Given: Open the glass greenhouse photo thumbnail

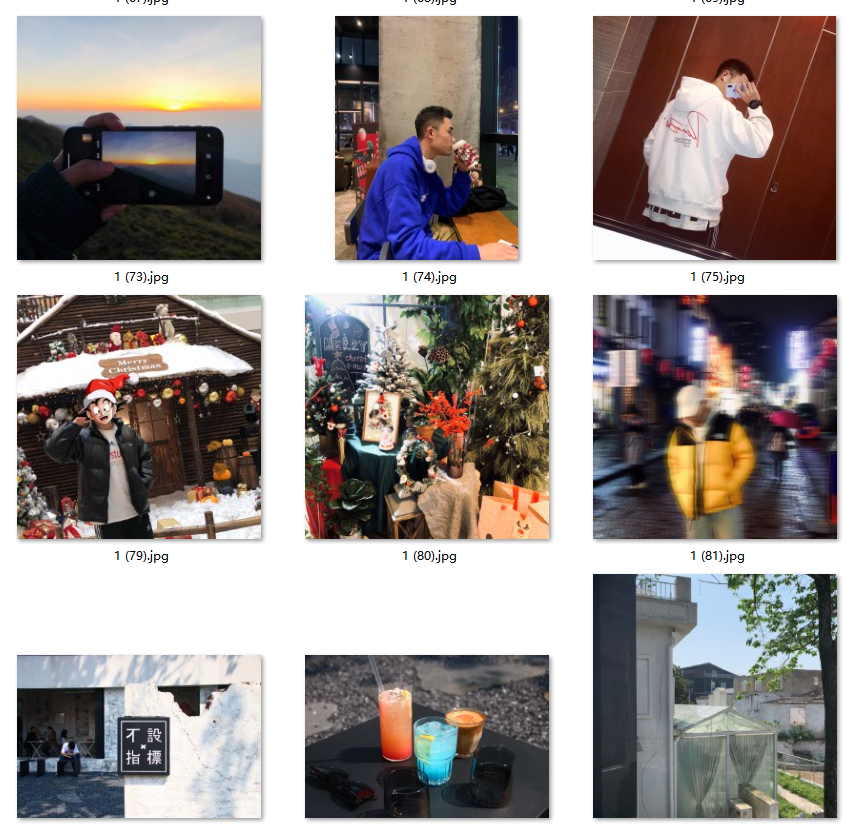Looking at the screenshot, I should (714, 696).
